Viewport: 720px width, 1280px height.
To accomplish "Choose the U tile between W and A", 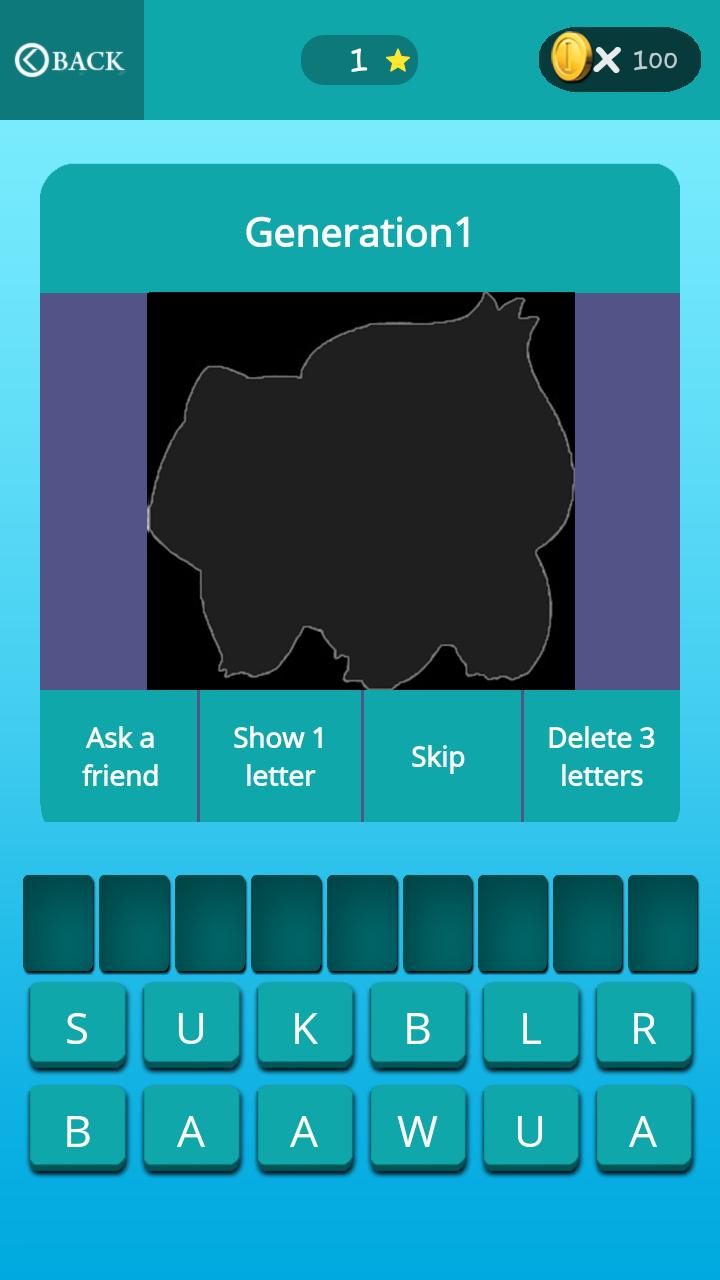I will (531, 1130).
